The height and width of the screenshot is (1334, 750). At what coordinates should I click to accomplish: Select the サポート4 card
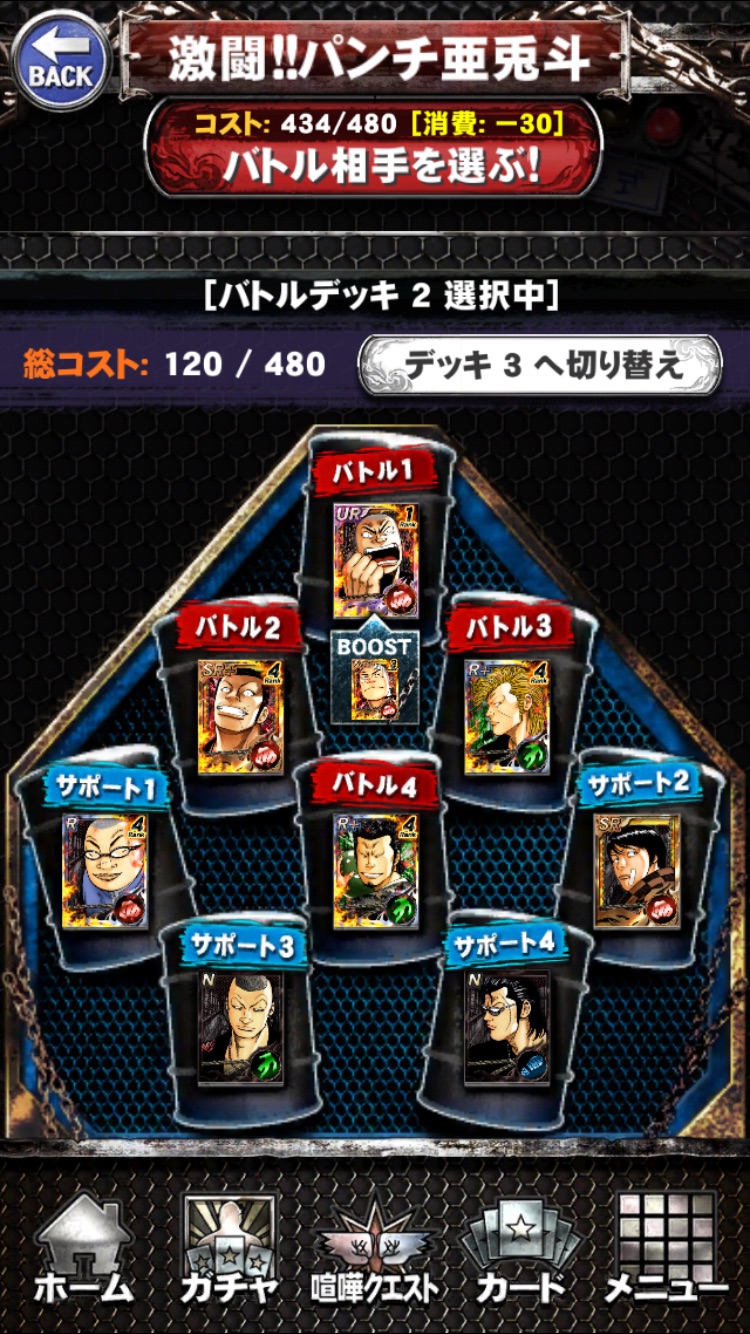[508, 1027]
